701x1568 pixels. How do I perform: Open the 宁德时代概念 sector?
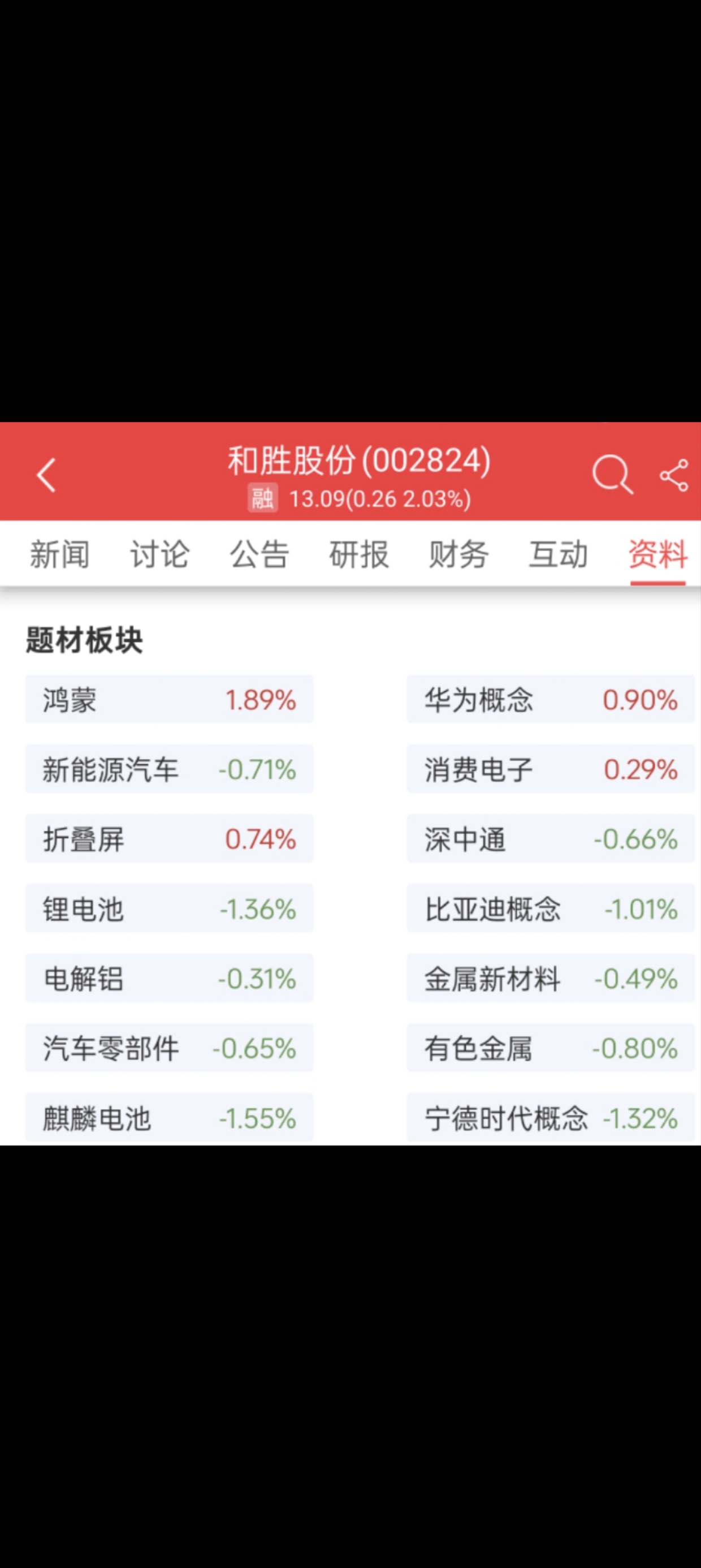[x=551, y=1118]
